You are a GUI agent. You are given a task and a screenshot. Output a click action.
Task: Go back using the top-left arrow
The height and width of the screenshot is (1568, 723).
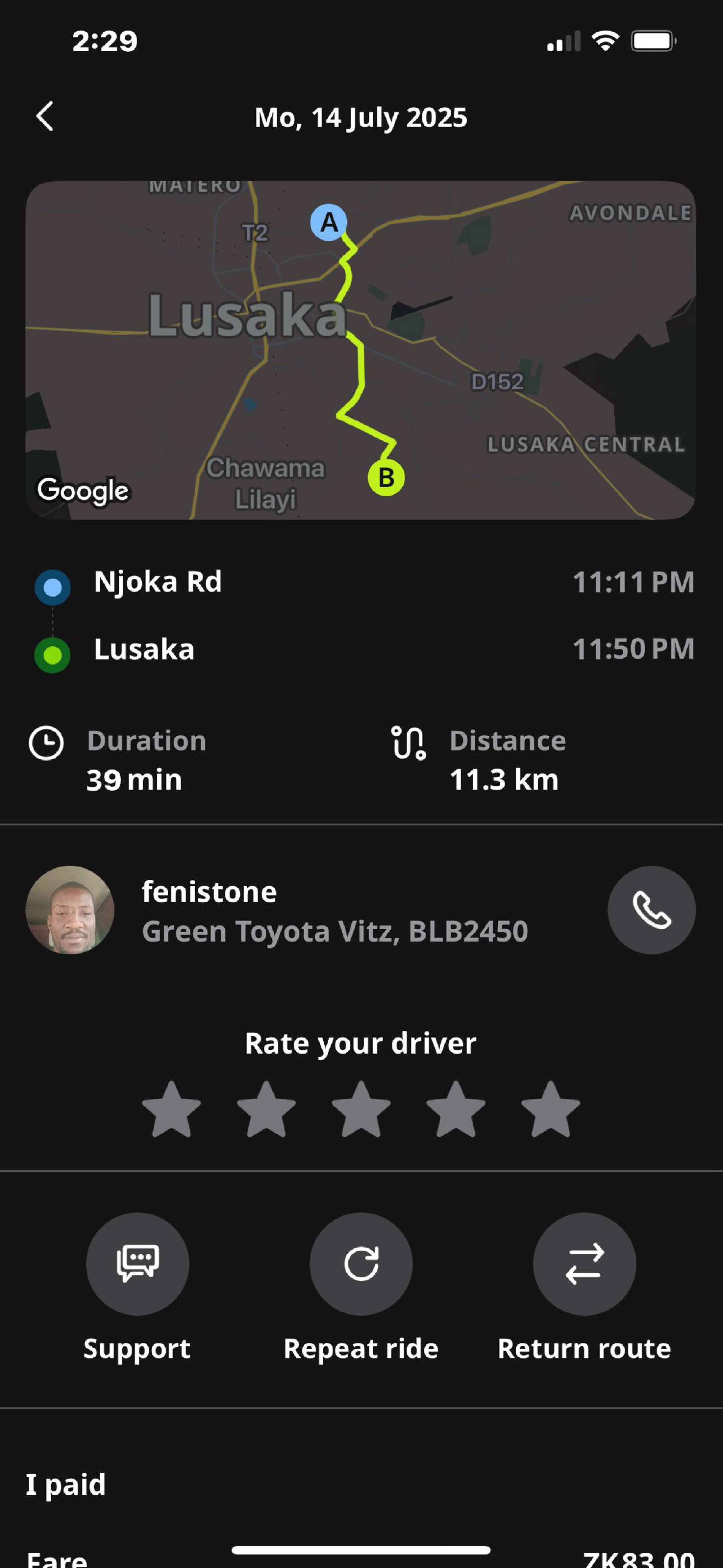[45, 116]
